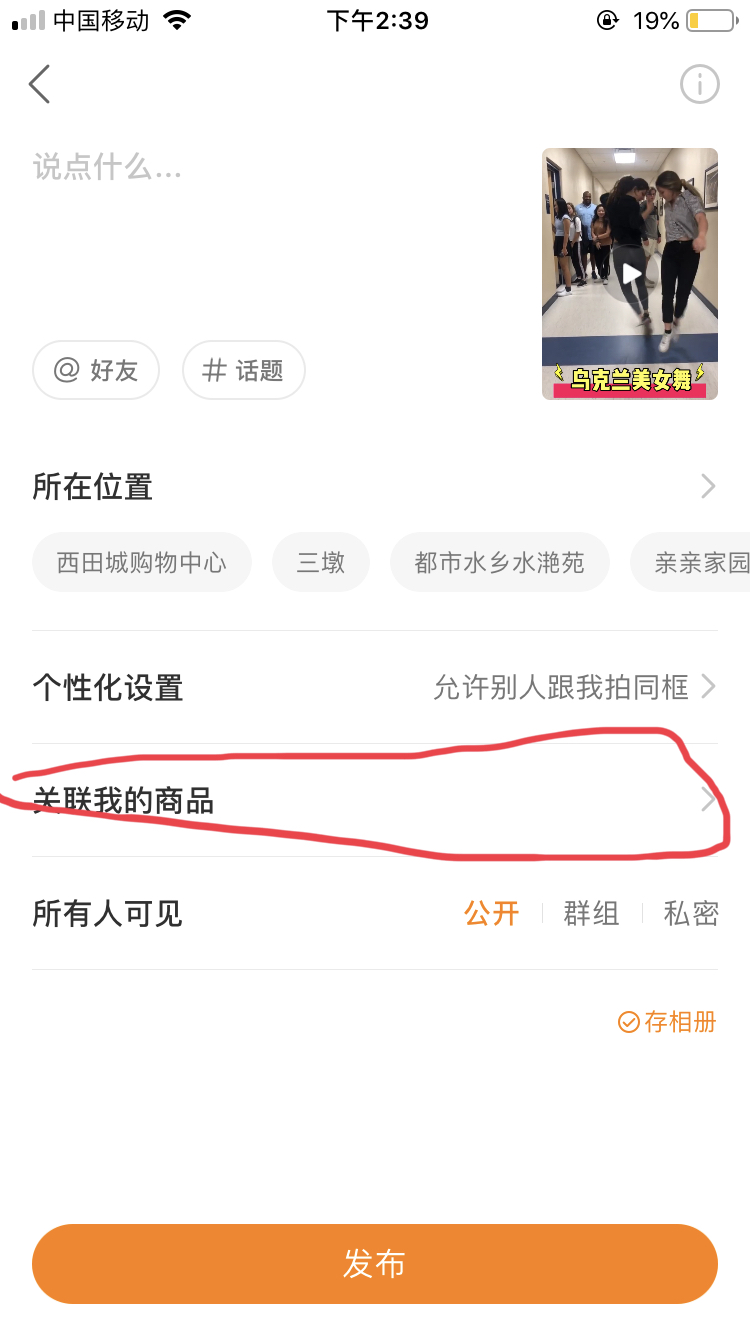This screenshot has width=750, height=1334.
Task: Open 个性化设置 personalization settings
Action: pyautogui.click(x=374, y=687)
